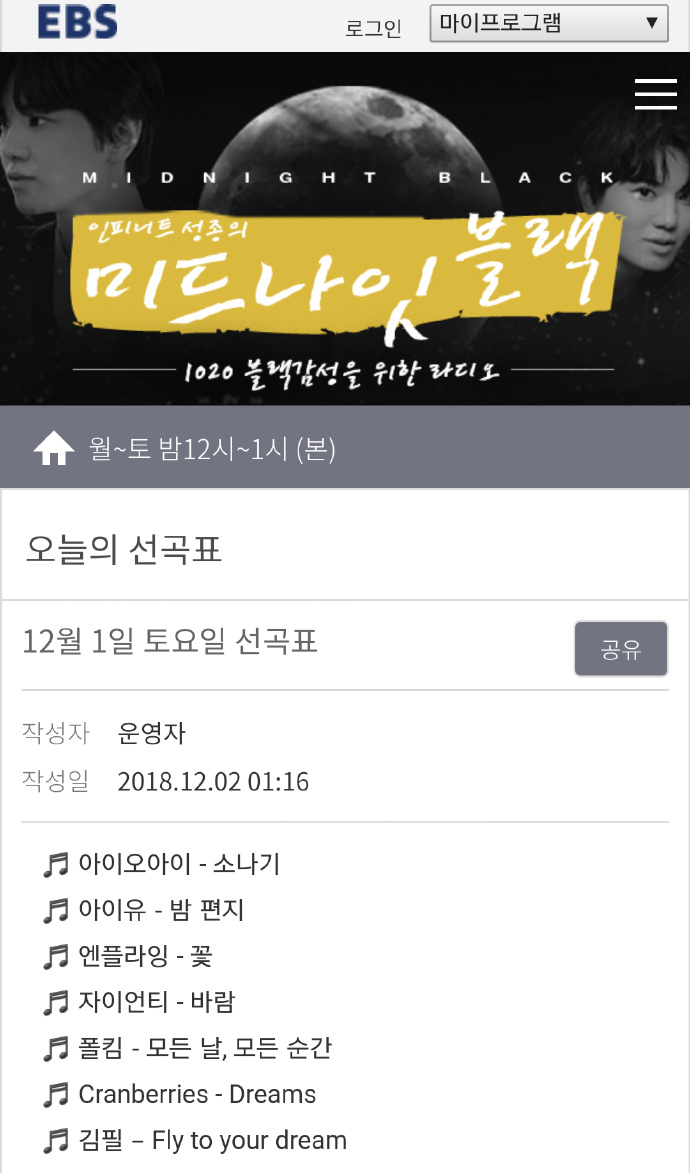This screenshot has width=690, height=1173.
Task: Expand the 마이프로그램 dropdown
Action: click(x=549, y=23)
